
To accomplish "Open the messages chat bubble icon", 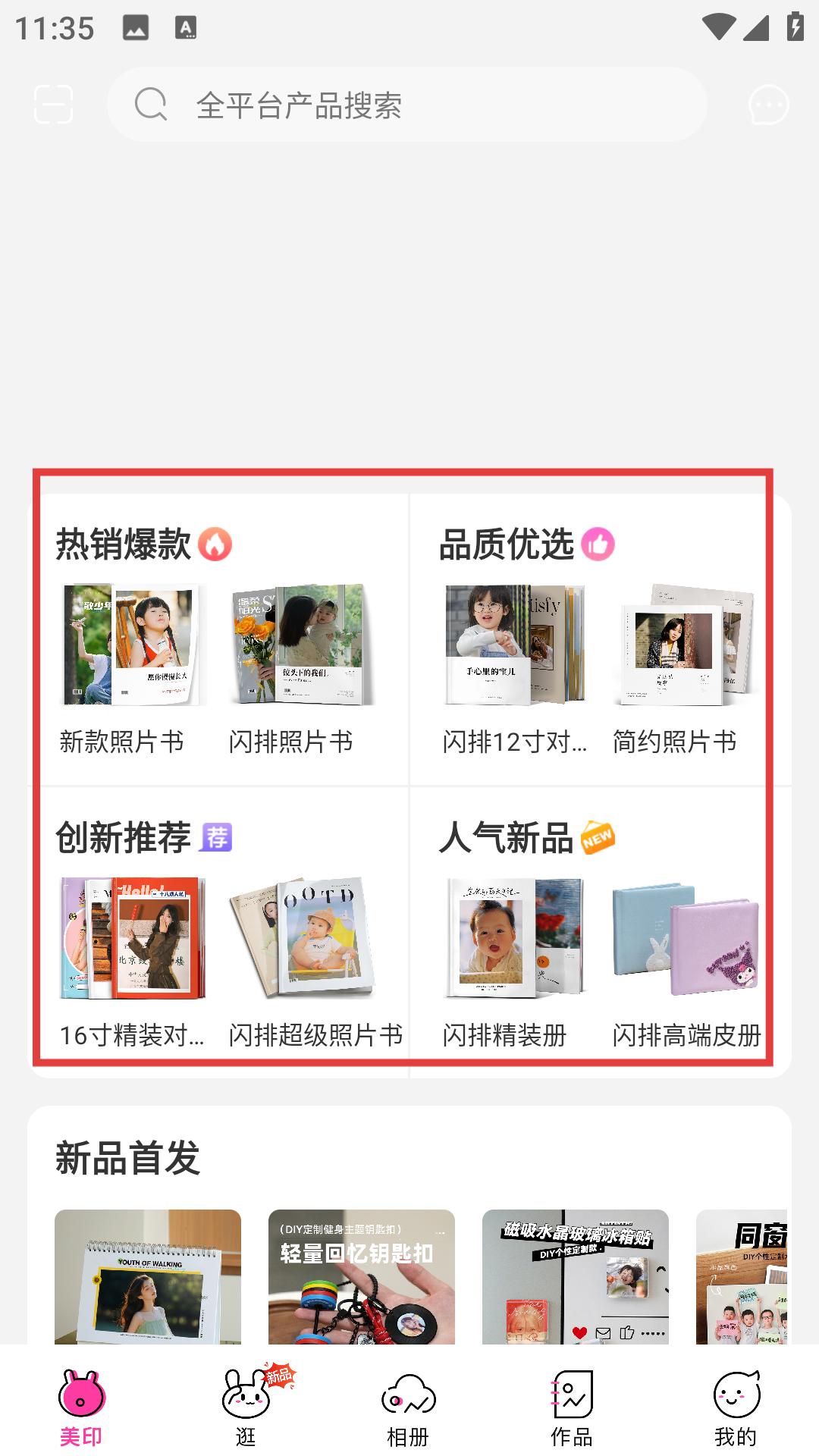I will [x=768, y=105].
